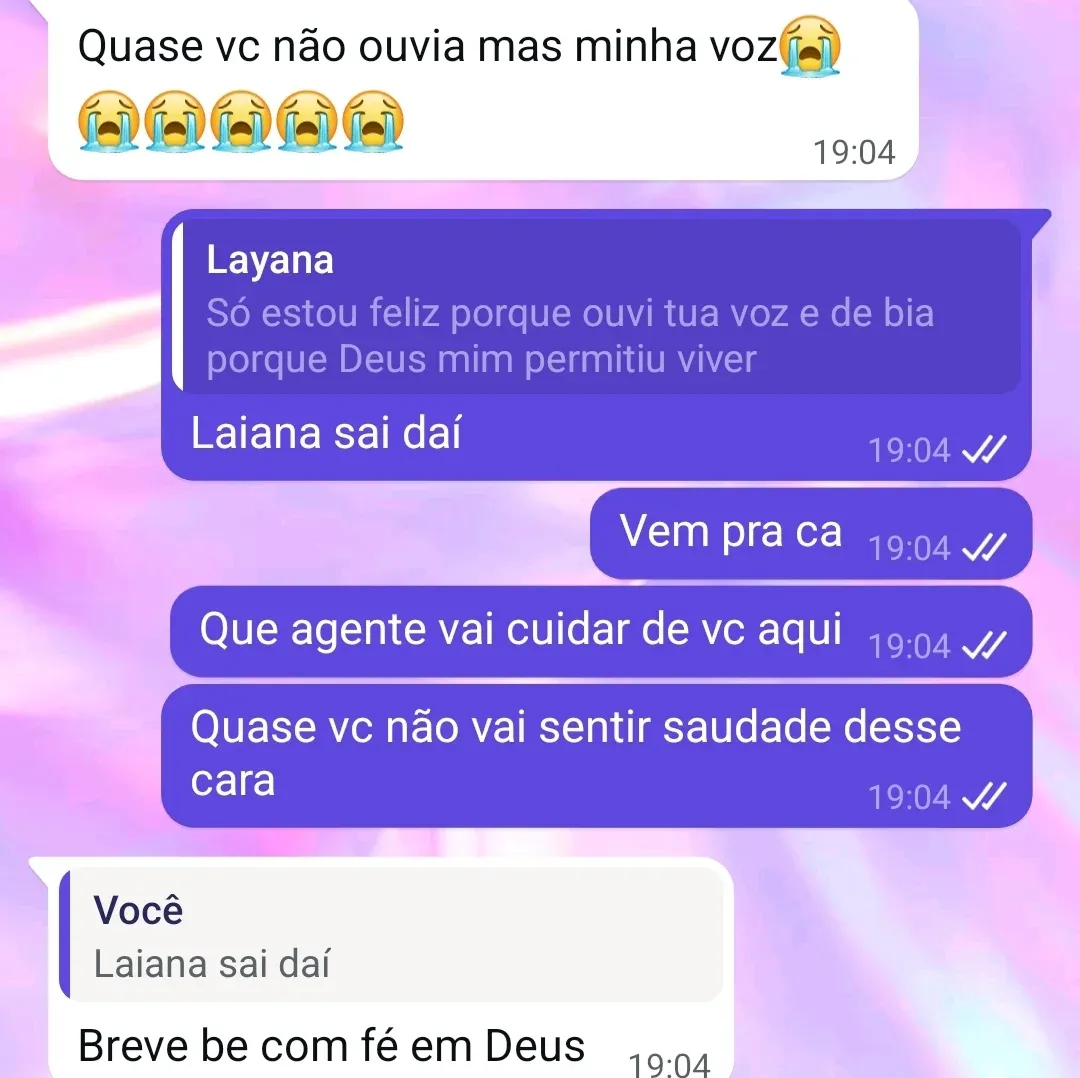
Task: Jump to Layana's quoted message about ouvir tua voz
Action: pyautogui.click(x=596, y=309)
